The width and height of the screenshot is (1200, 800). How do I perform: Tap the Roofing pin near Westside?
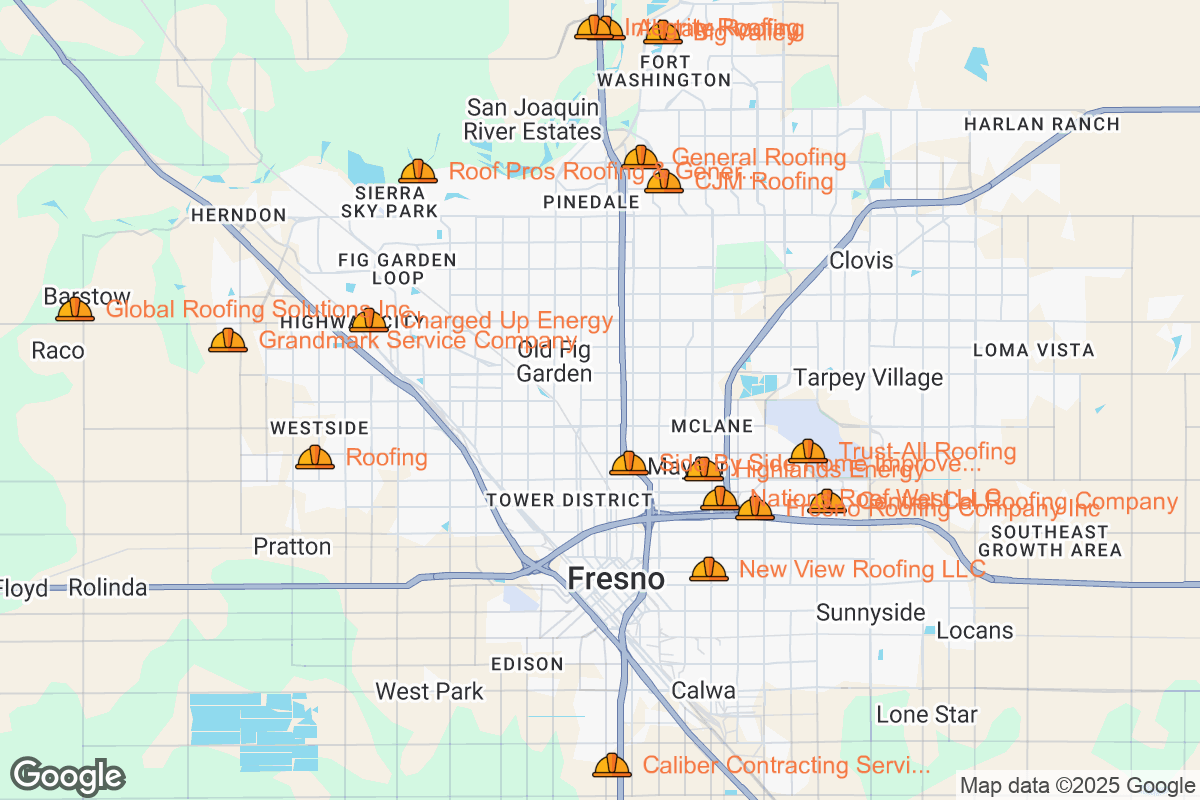[315, 458]
